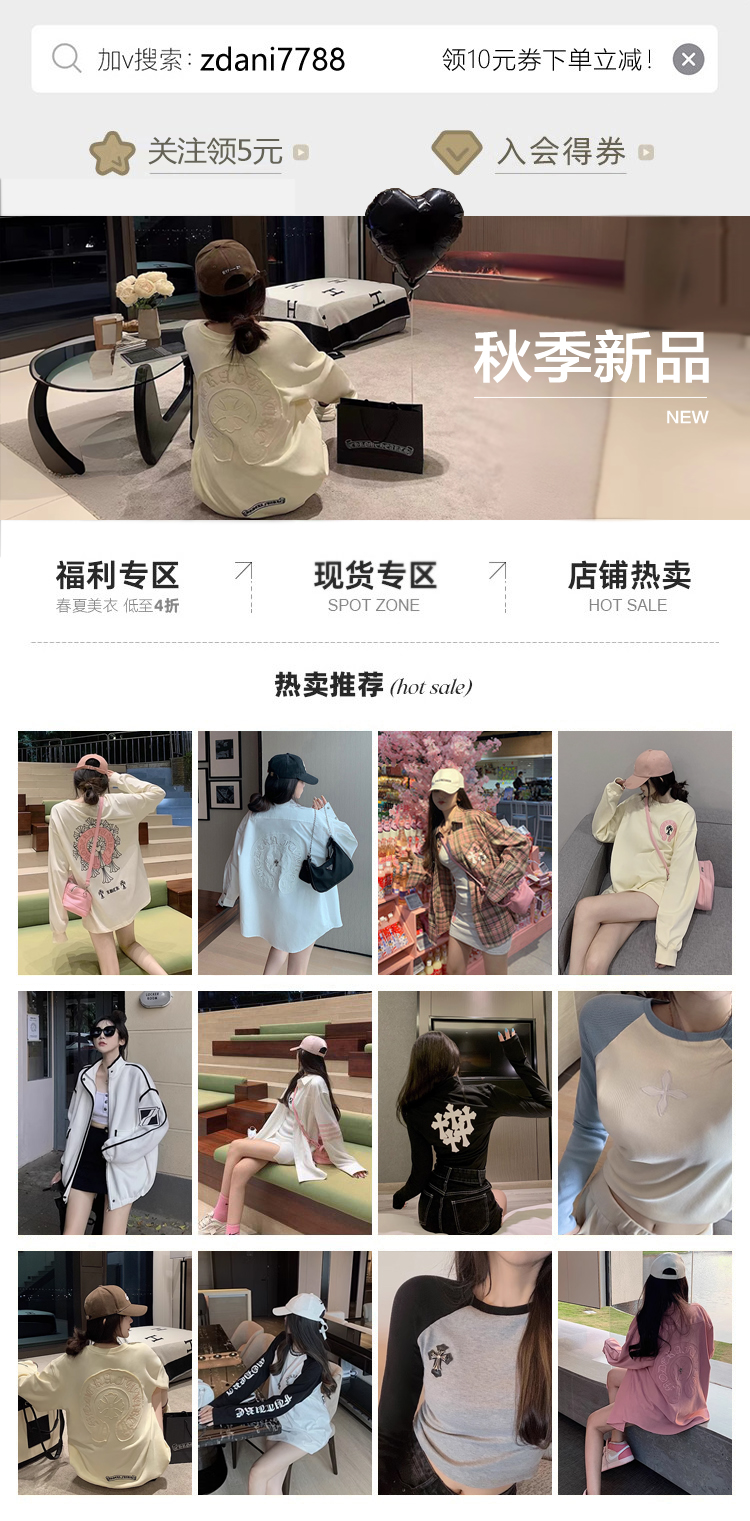View the gray top with black sleeves

pos(465,1373)
